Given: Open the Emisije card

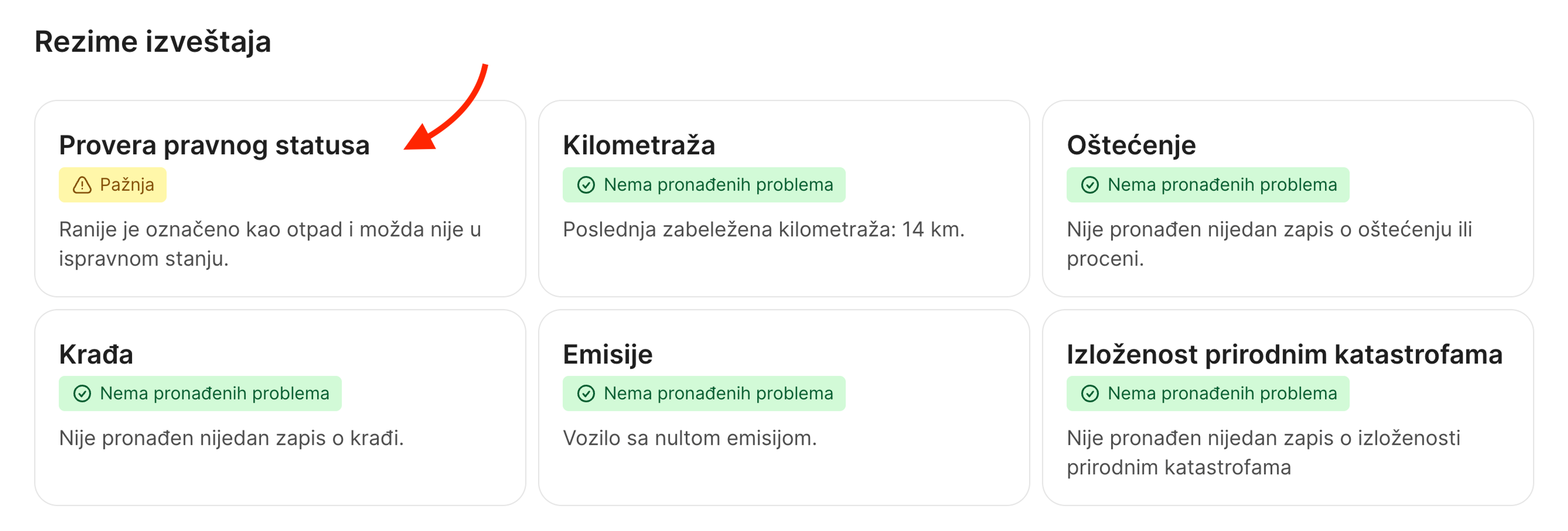Looking at the screenshot, I should 784,407.
